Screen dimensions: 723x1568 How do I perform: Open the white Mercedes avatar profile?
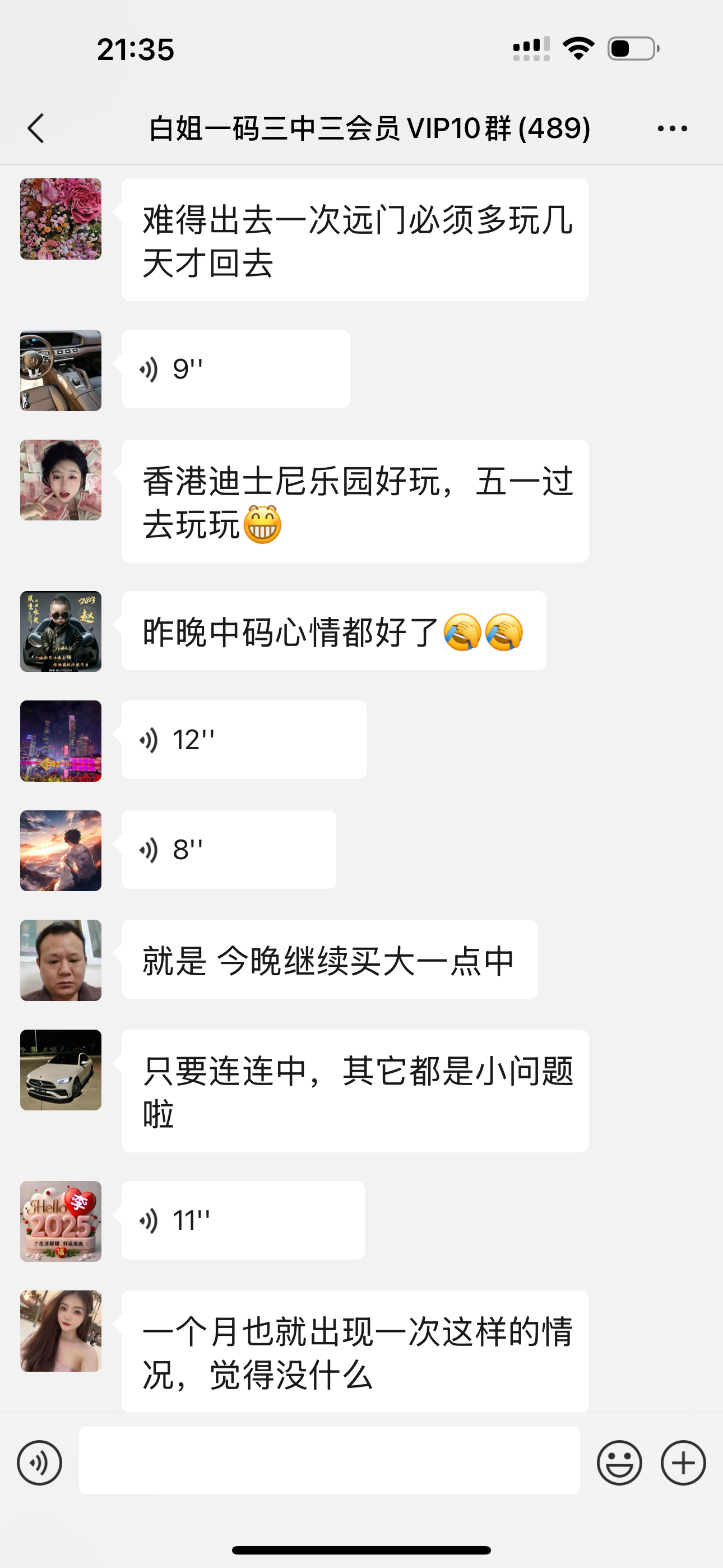[x=61, y=1070]
